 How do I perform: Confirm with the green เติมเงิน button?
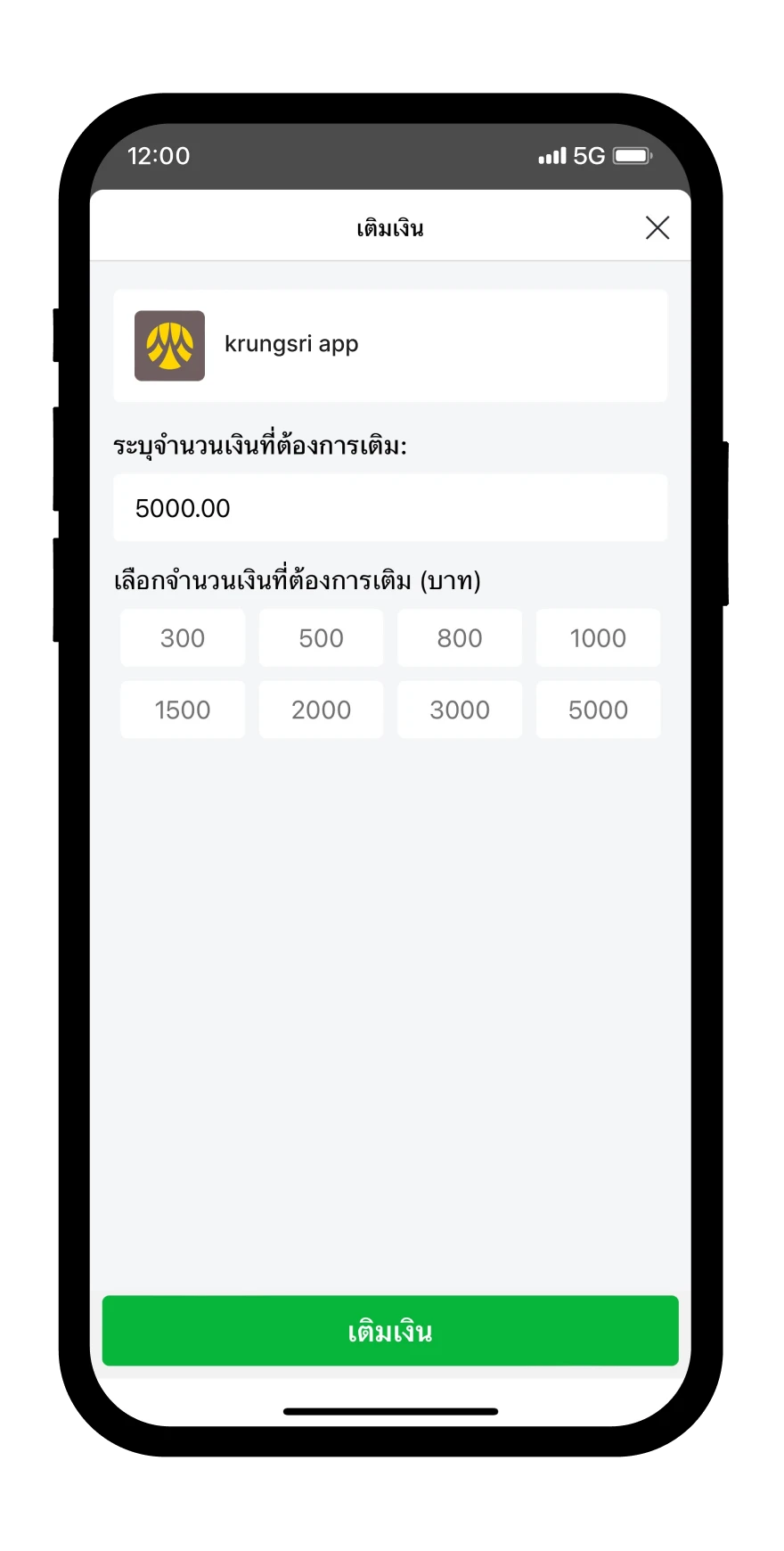(390, 1331)
